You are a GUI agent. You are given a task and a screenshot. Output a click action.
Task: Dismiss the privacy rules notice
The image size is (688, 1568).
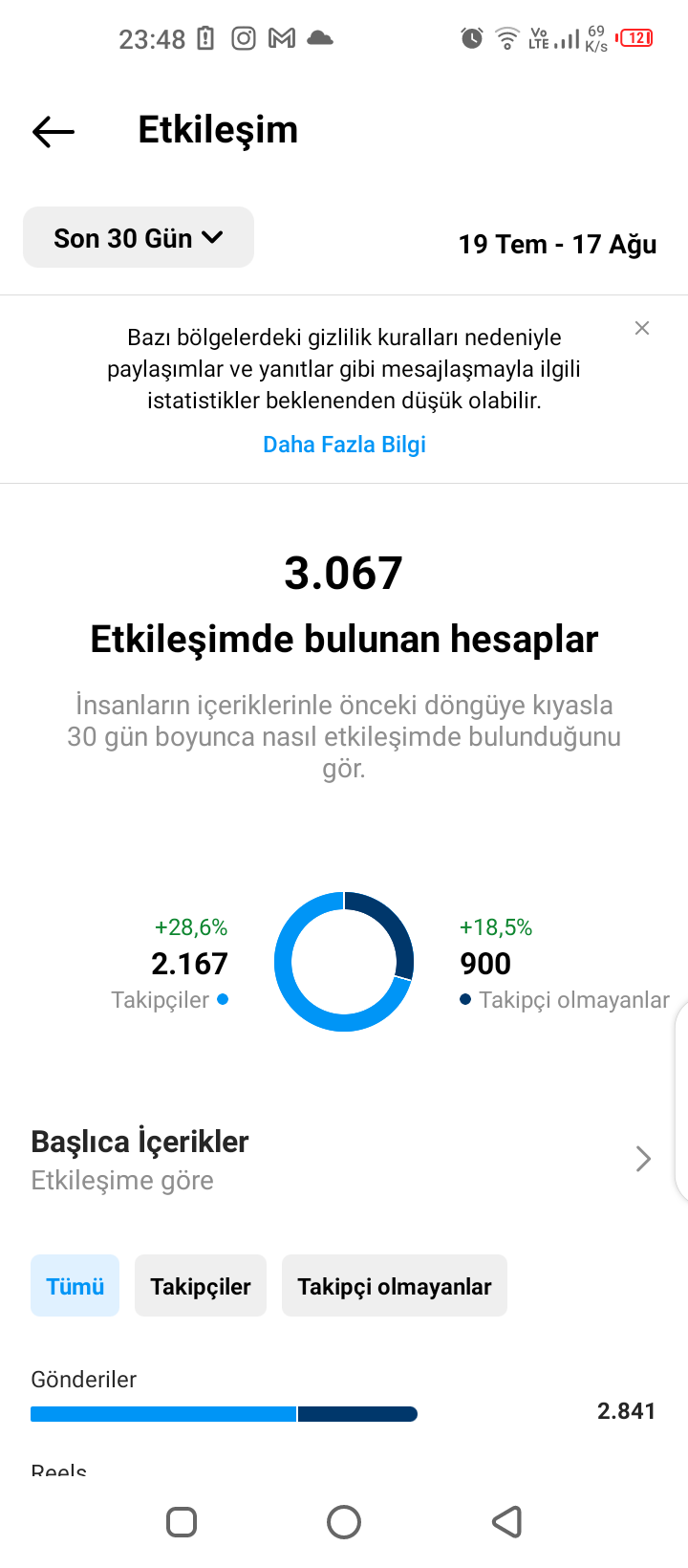642,328
